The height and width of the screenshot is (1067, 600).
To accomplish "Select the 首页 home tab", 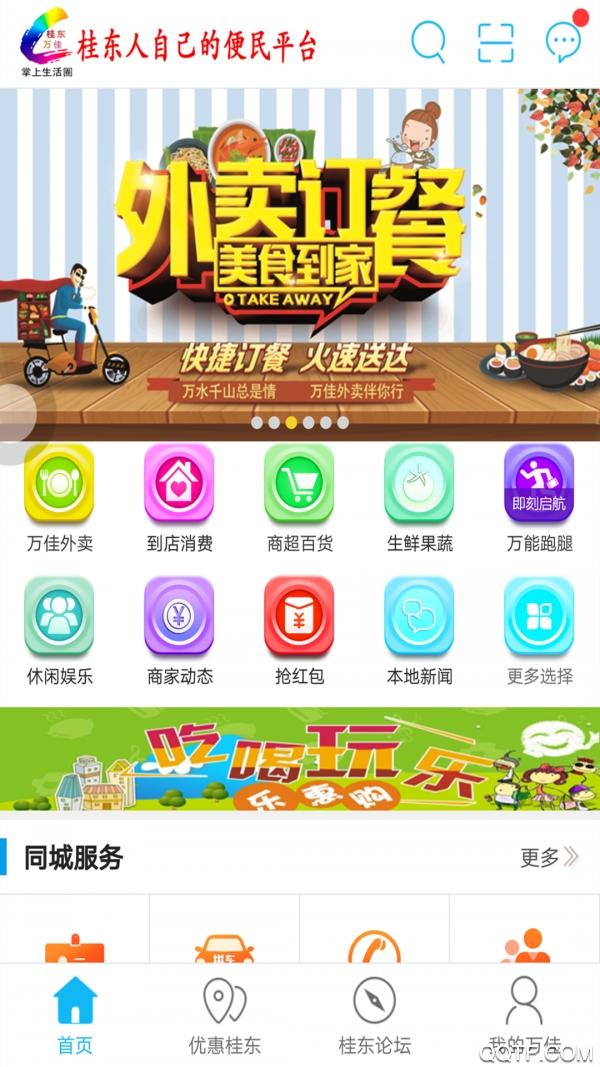I will 75,1015.
